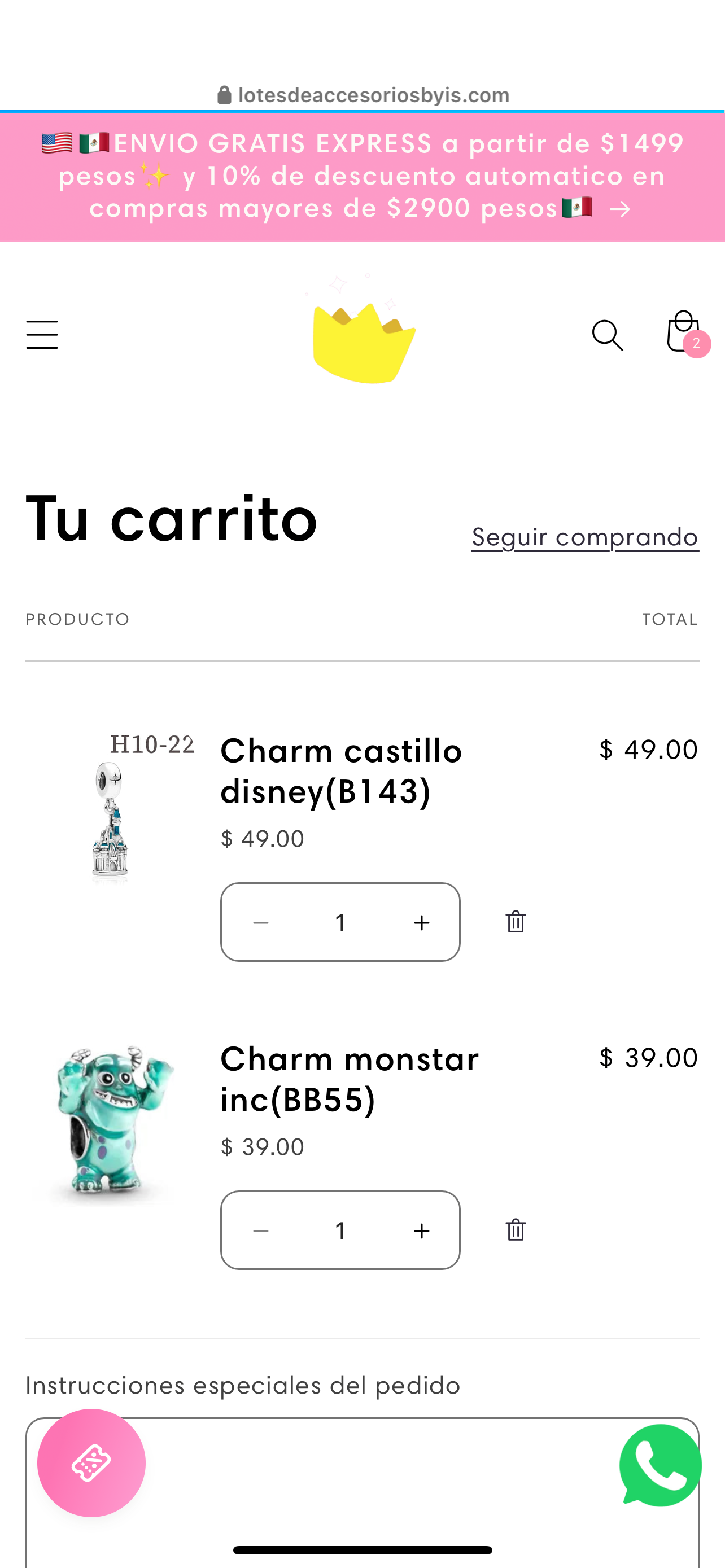Remove Charm monstar inc from cart

tap(516, 1229)
